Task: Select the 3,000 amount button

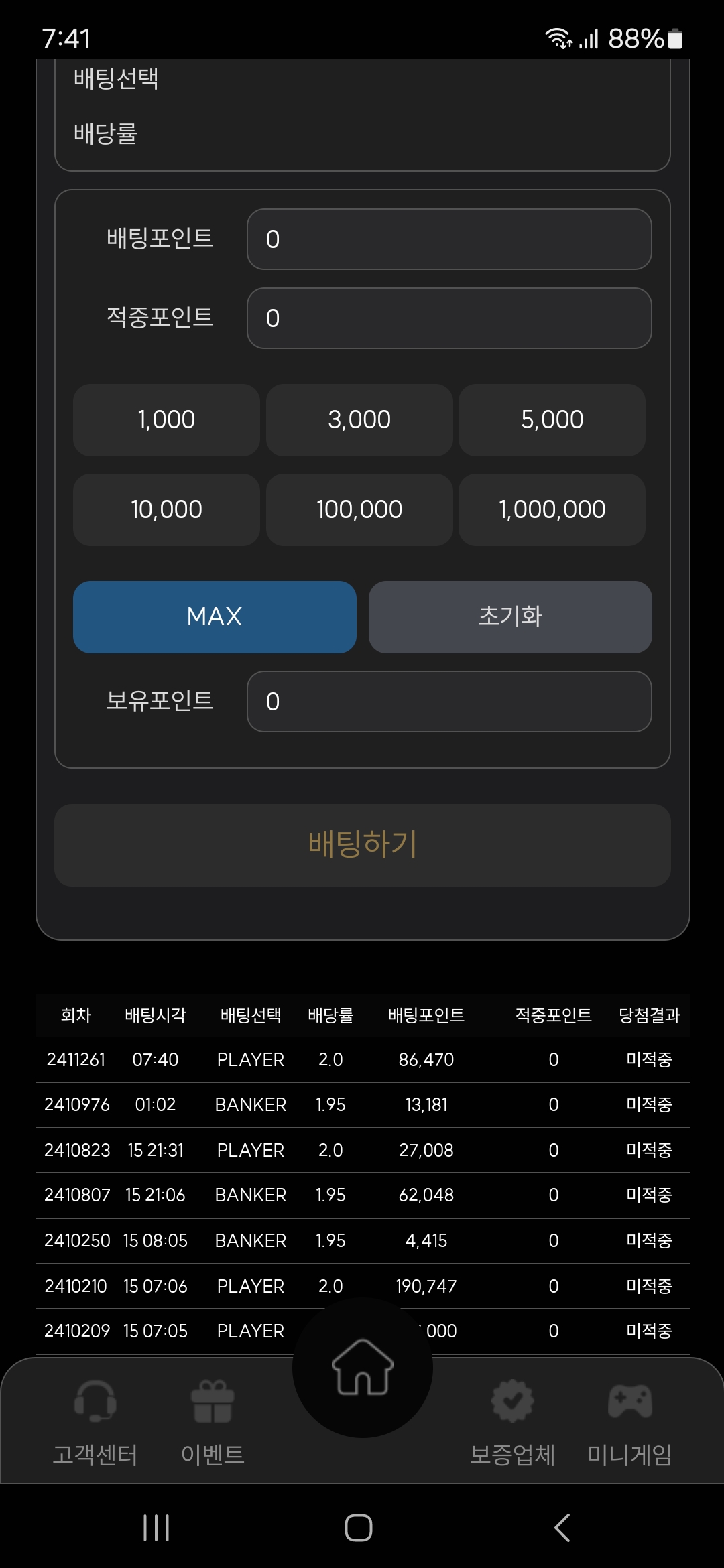Action: pos(359,420)
